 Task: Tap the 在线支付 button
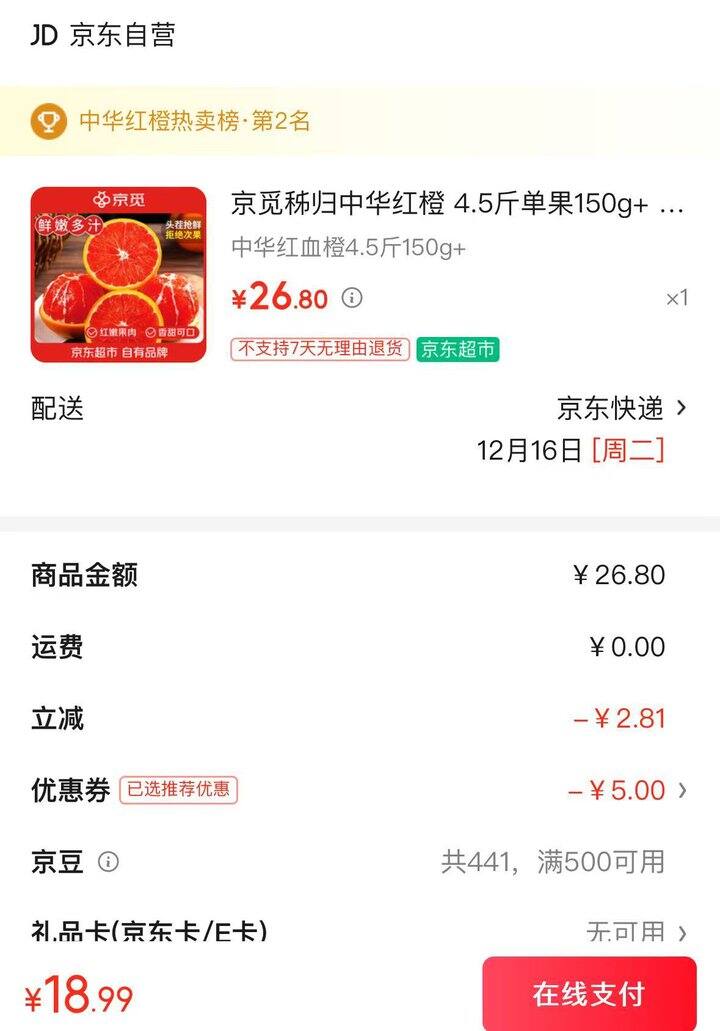point(589,994)
